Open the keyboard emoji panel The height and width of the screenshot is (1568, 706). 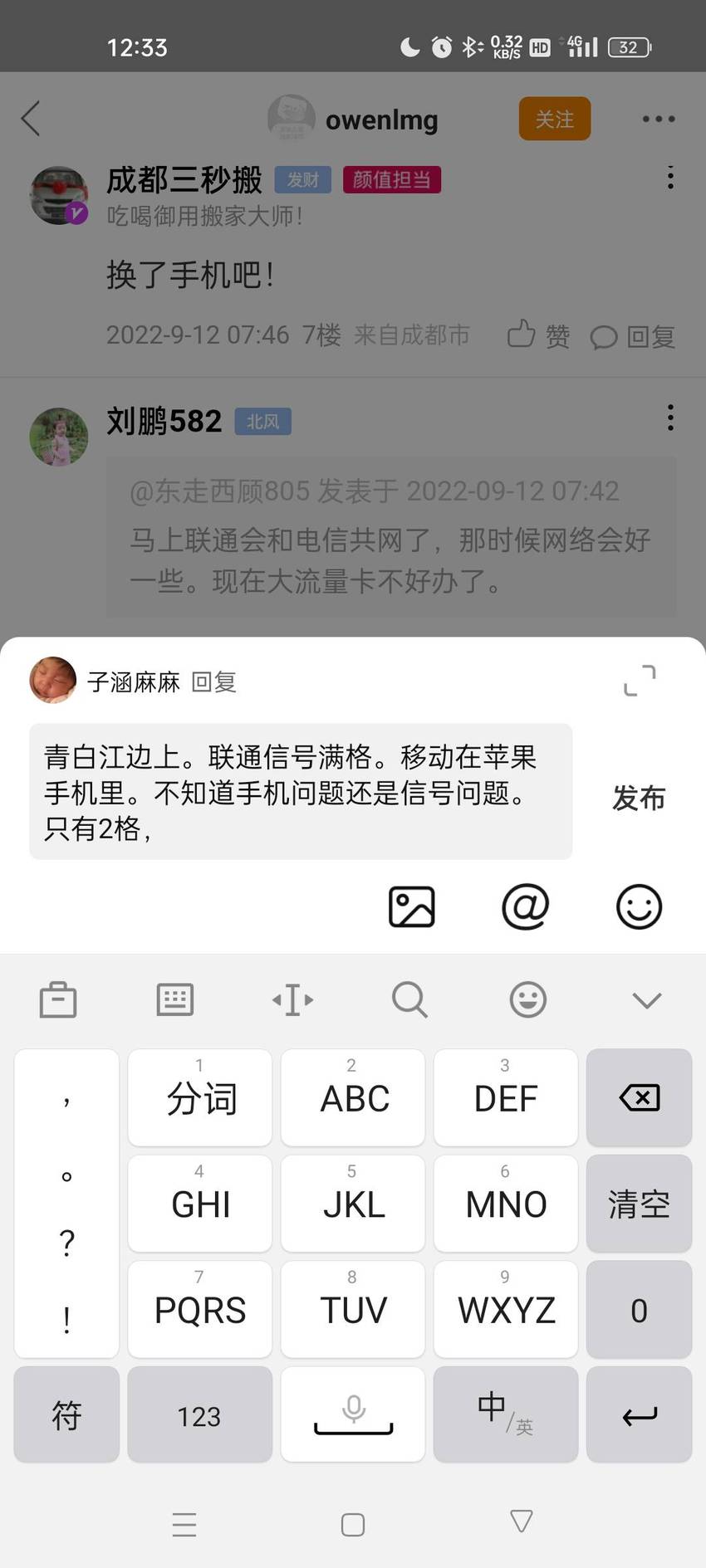(x=528, y=999)
